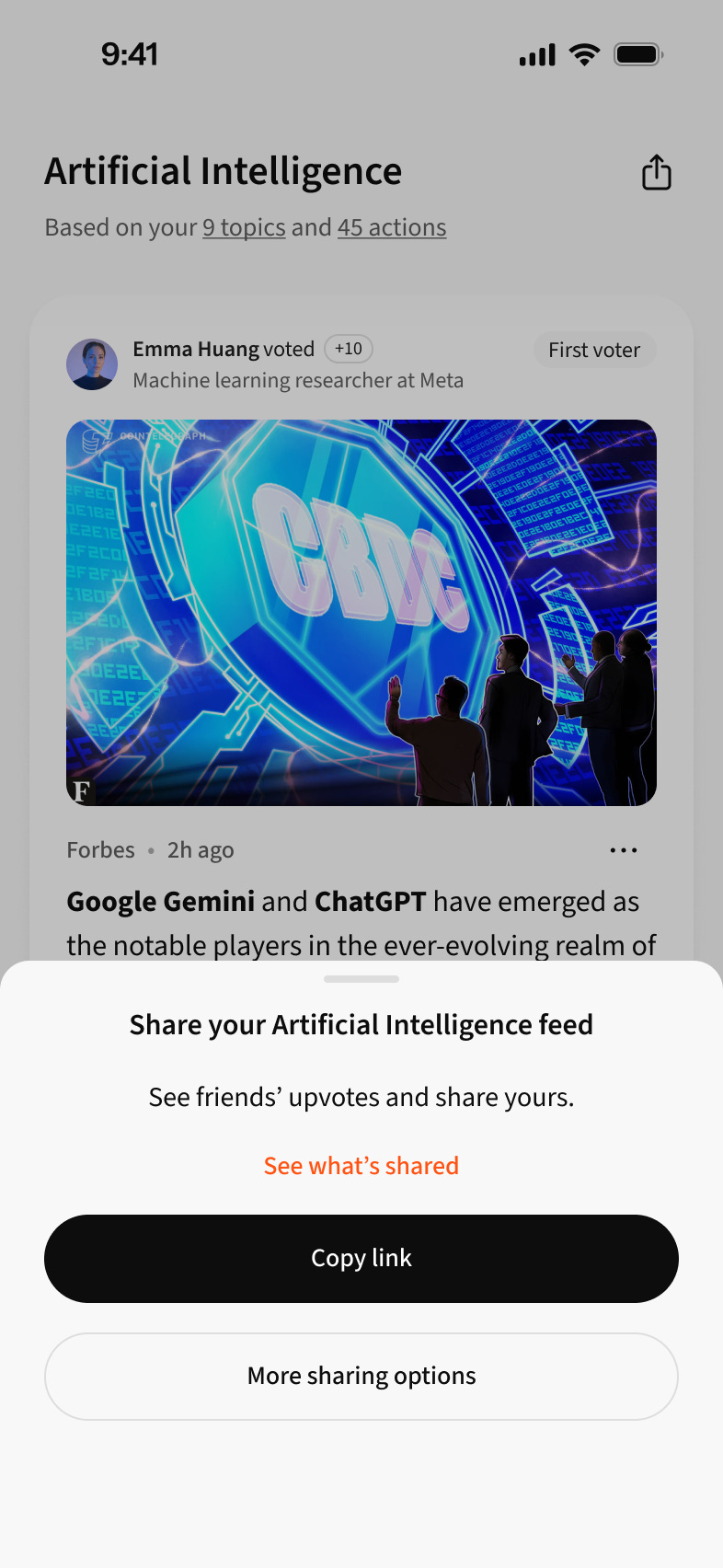Viewport: 723px width, 1568px height.
Task: Tap the sheet's drag handle
Action: click(361, 979)
